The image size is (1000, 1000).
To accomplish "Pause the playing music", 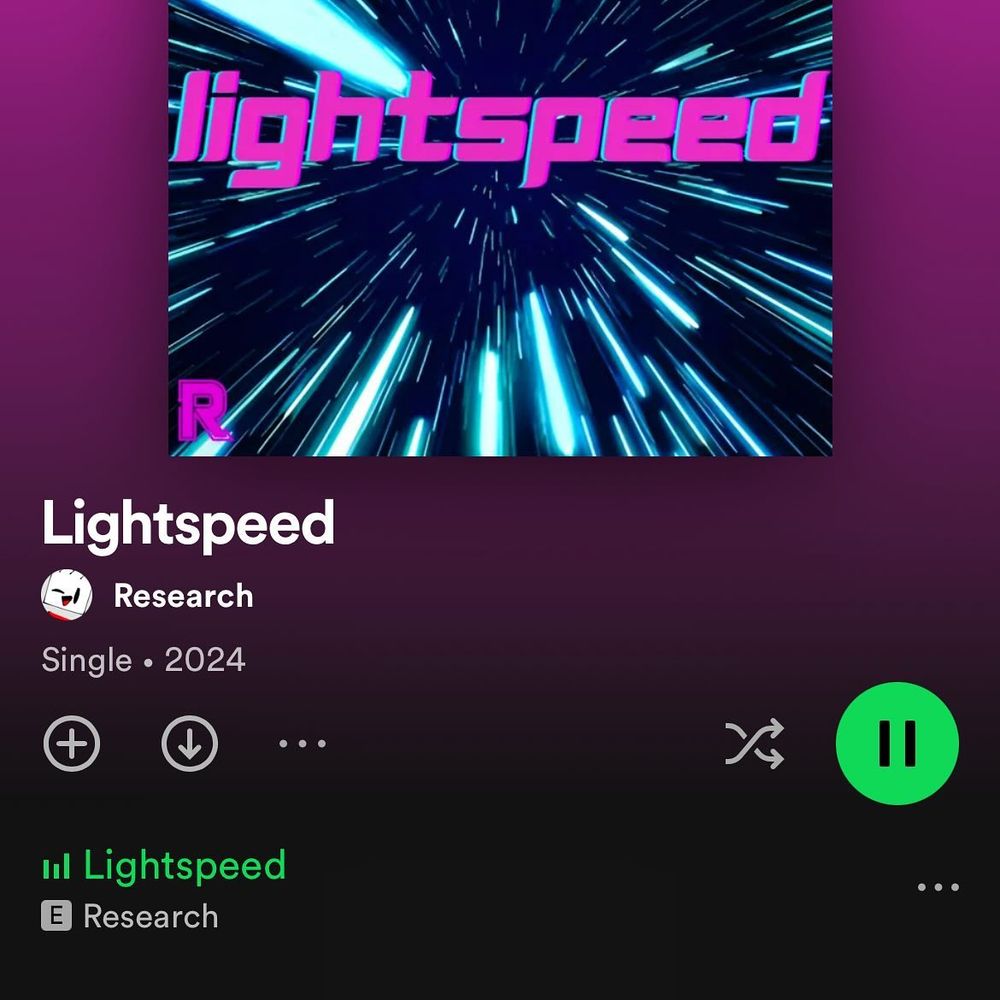I will click(897, 744).
